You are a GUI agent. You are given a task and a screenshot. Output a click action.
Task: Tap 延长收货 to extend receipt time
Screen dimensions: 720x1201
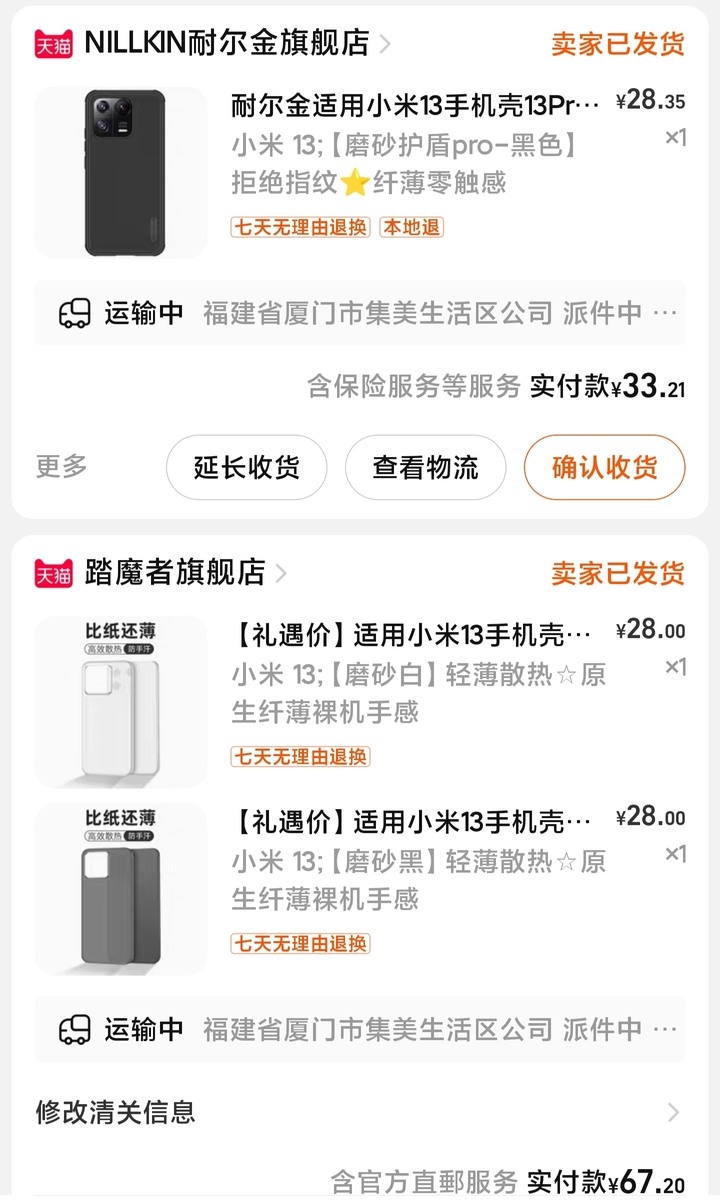pyautogui.click(x=246, y=467)
